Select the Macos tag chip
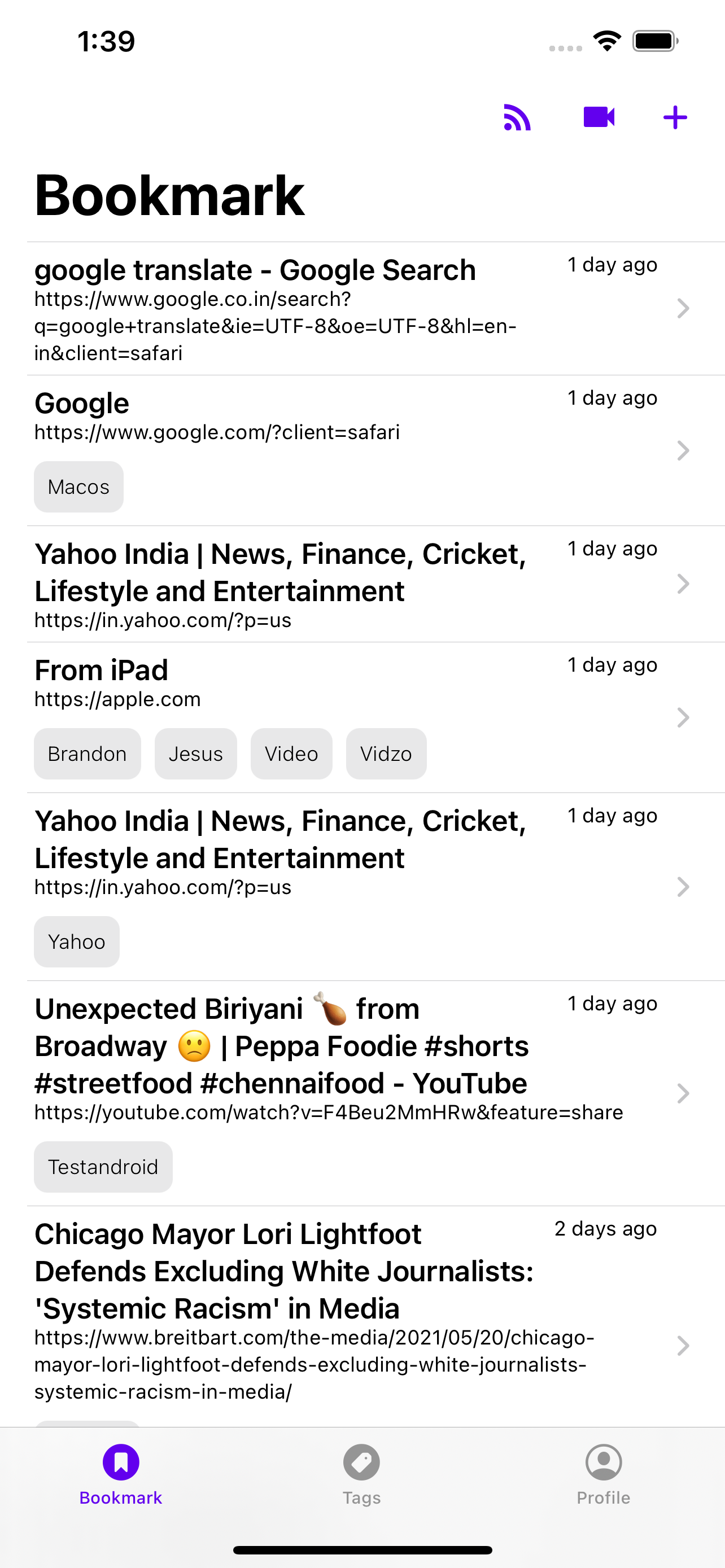 point(78,487)
